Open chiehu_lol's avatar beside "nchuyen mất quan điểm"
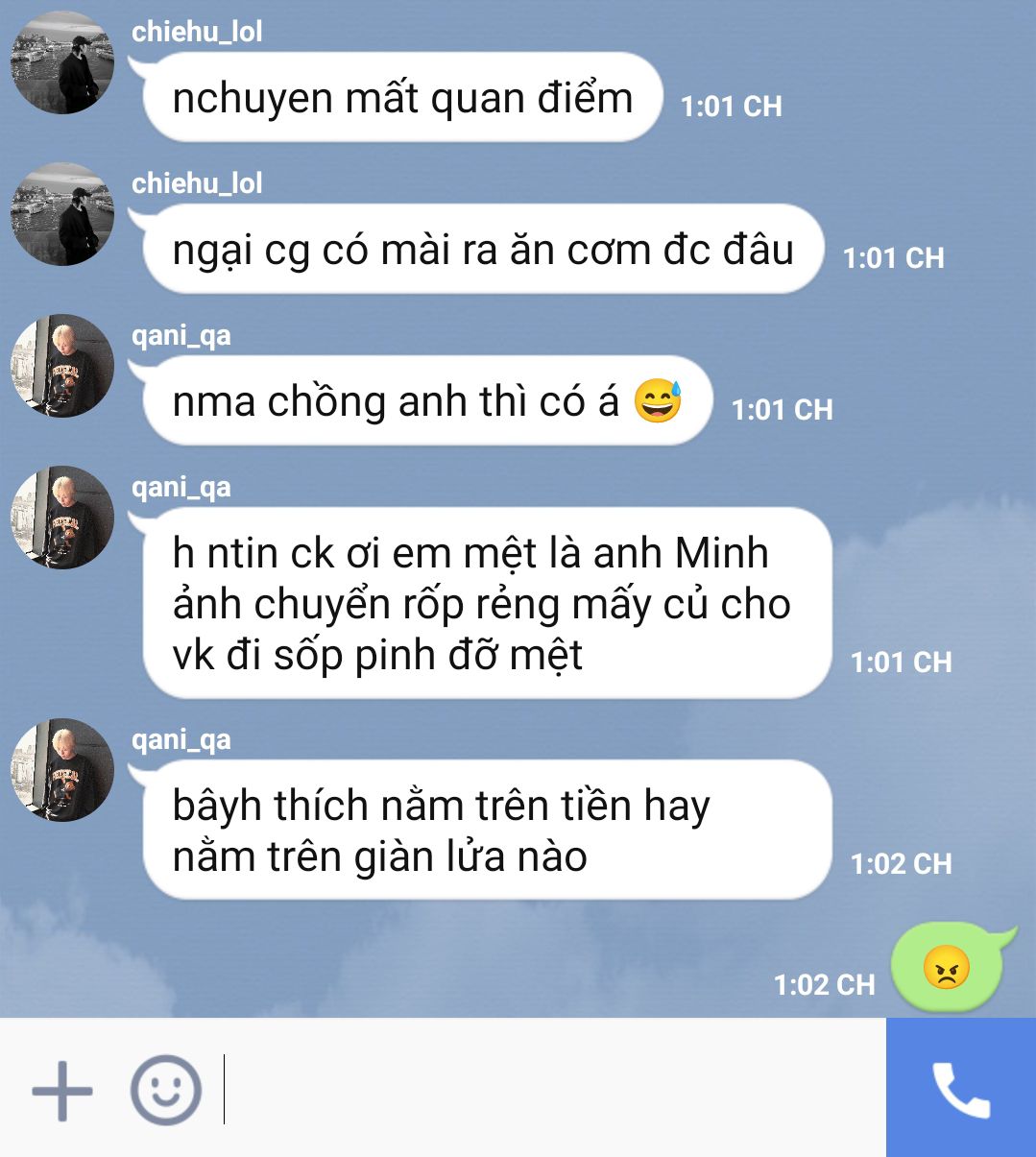The width and height of the screenshot is (1036, 1157). (x=62, y=63)
